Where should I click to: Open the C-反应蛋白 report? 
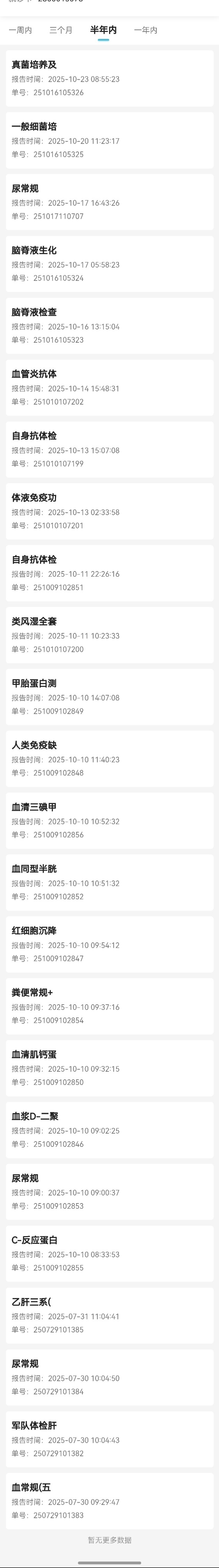tap(109, 1253)
